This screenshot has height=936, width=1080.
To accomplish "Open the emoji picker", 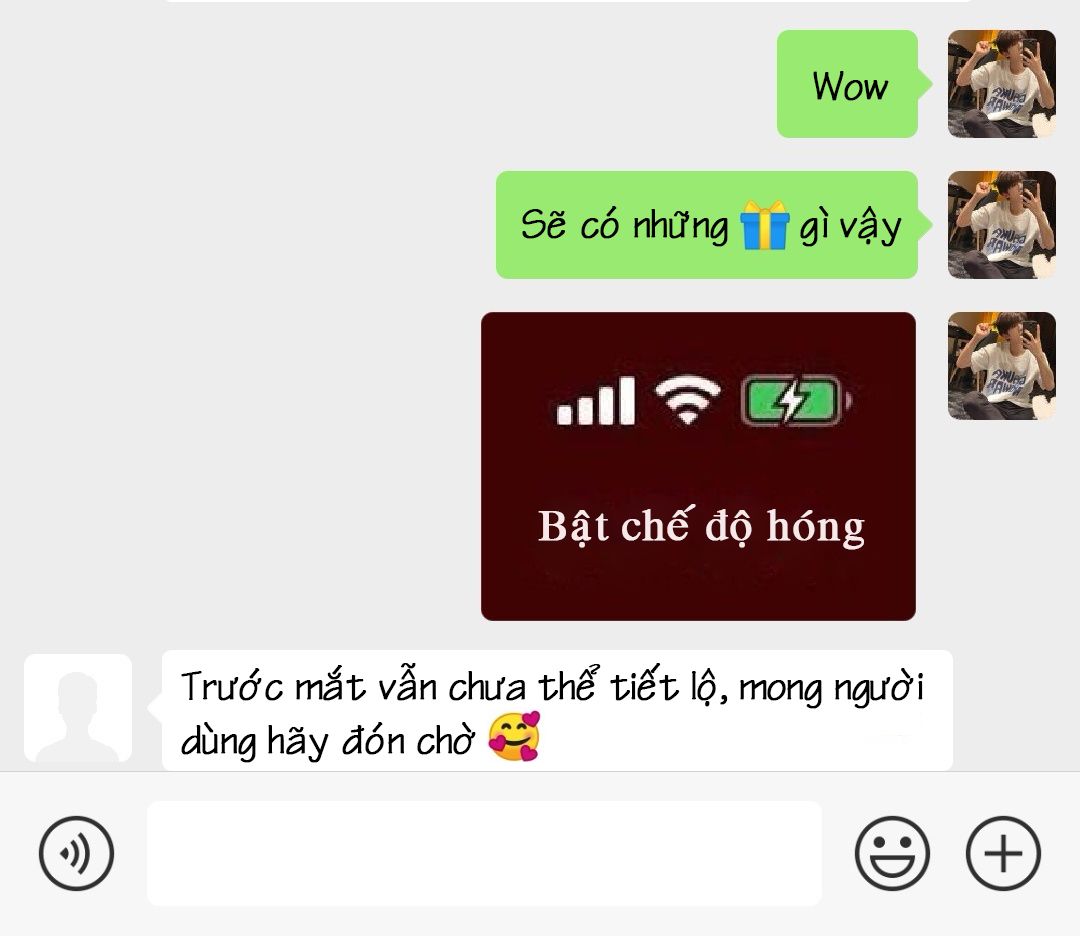I will 892,853.
